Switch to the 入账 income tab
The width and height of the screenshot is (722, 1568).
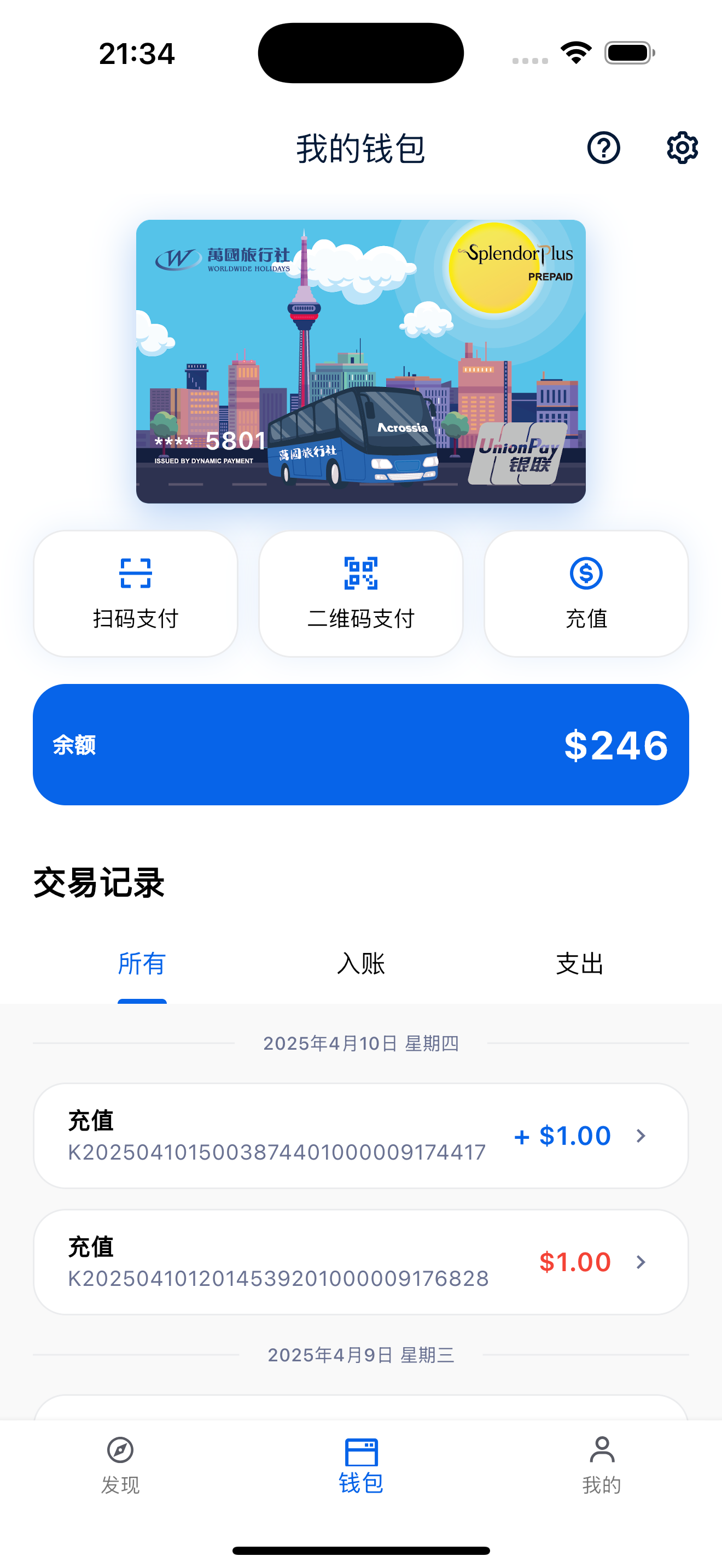(x=360, y=963)
